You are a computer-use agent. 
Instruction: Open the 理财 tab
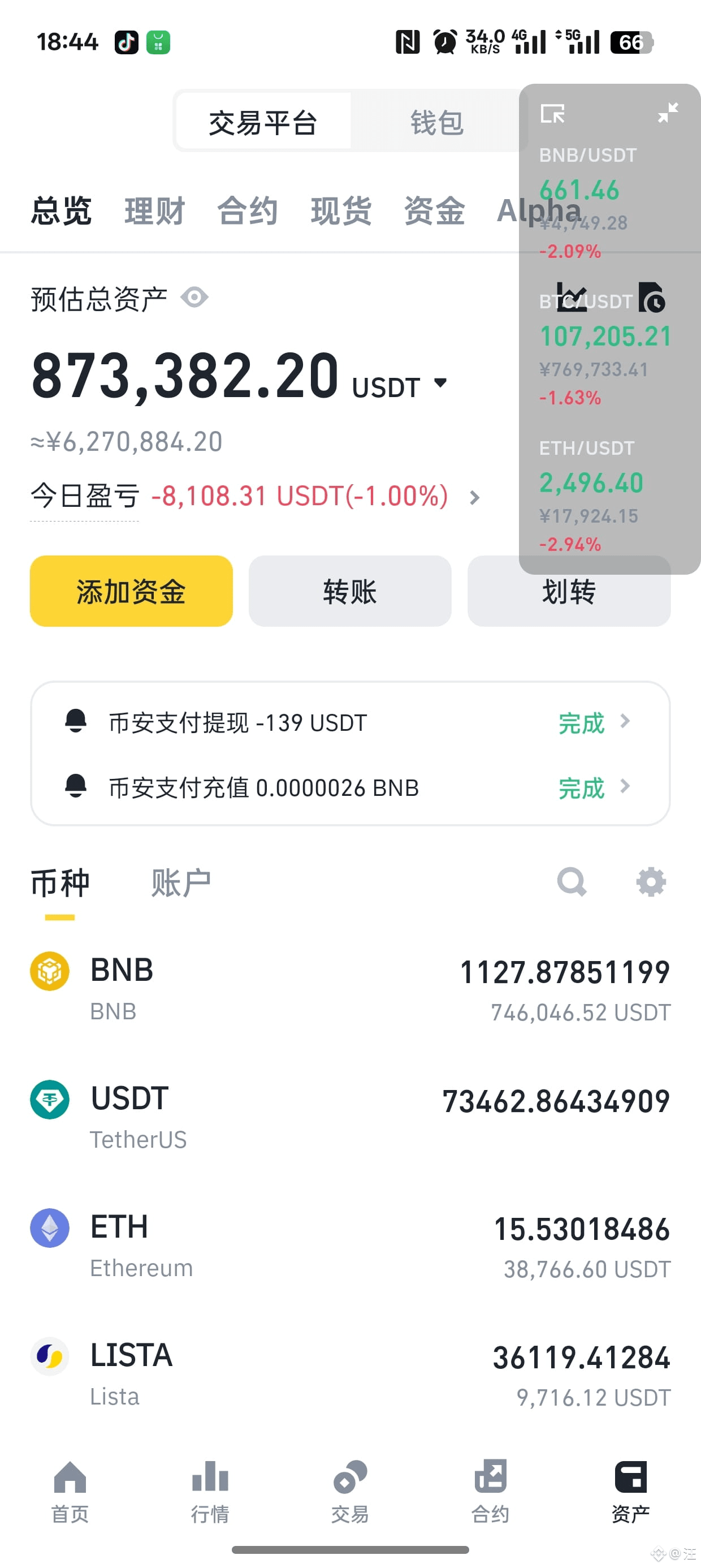click(x=154, y=210)
